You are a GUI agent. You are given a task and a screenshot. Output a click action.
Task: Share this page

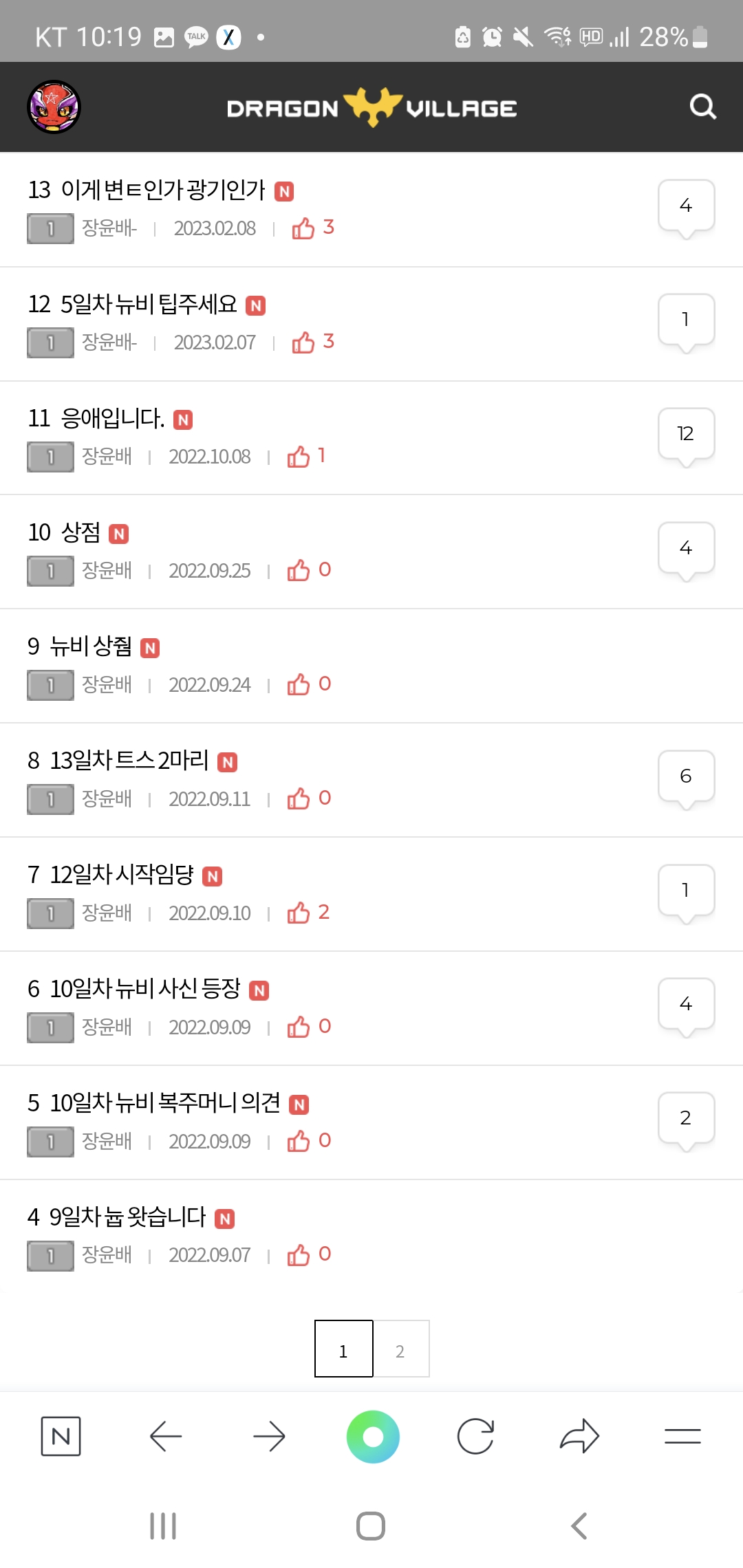tap(579, 1436)
